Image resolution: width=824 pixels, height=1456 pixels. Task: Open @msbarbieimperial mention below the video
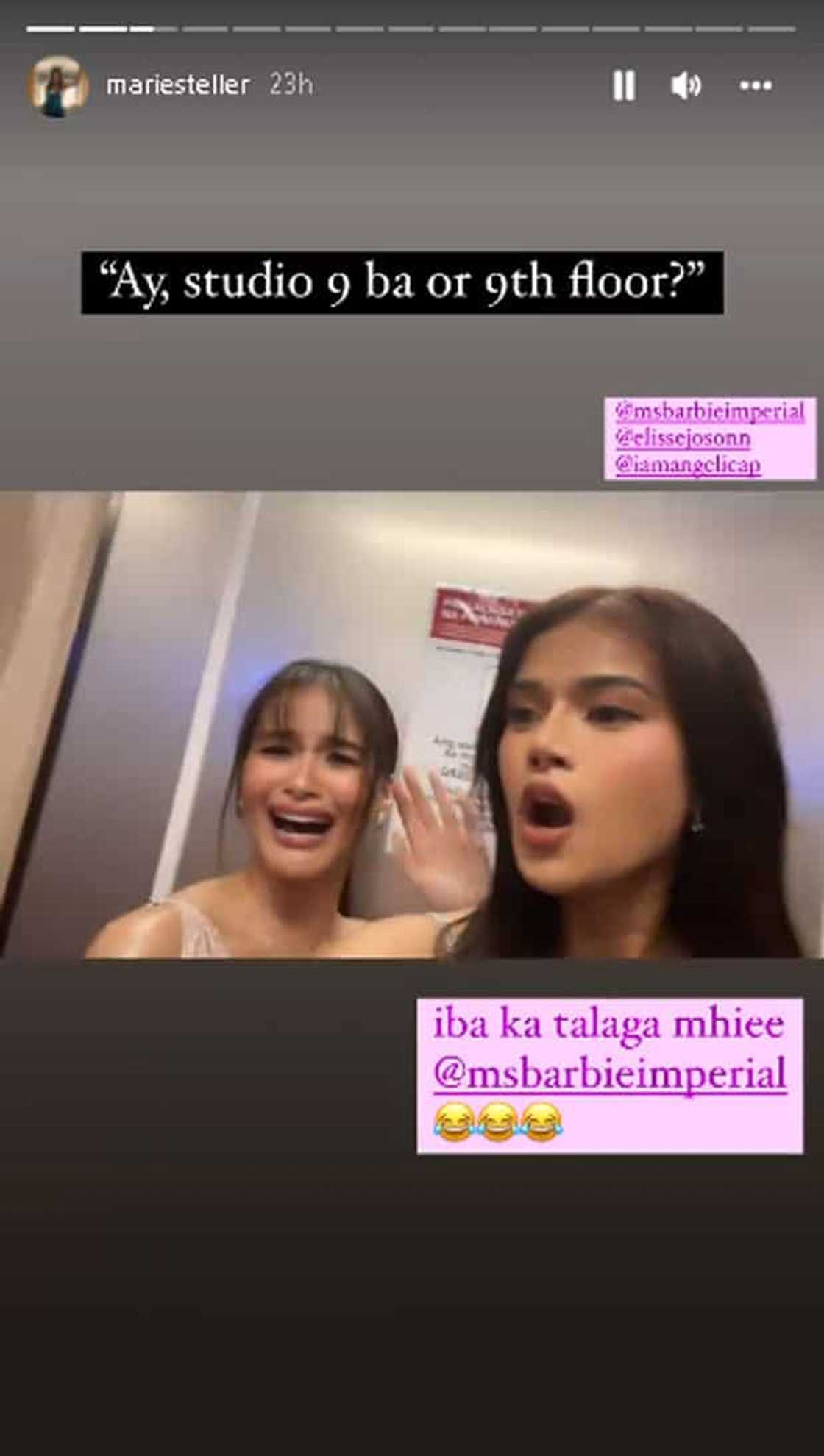[x=610, y=1074]
